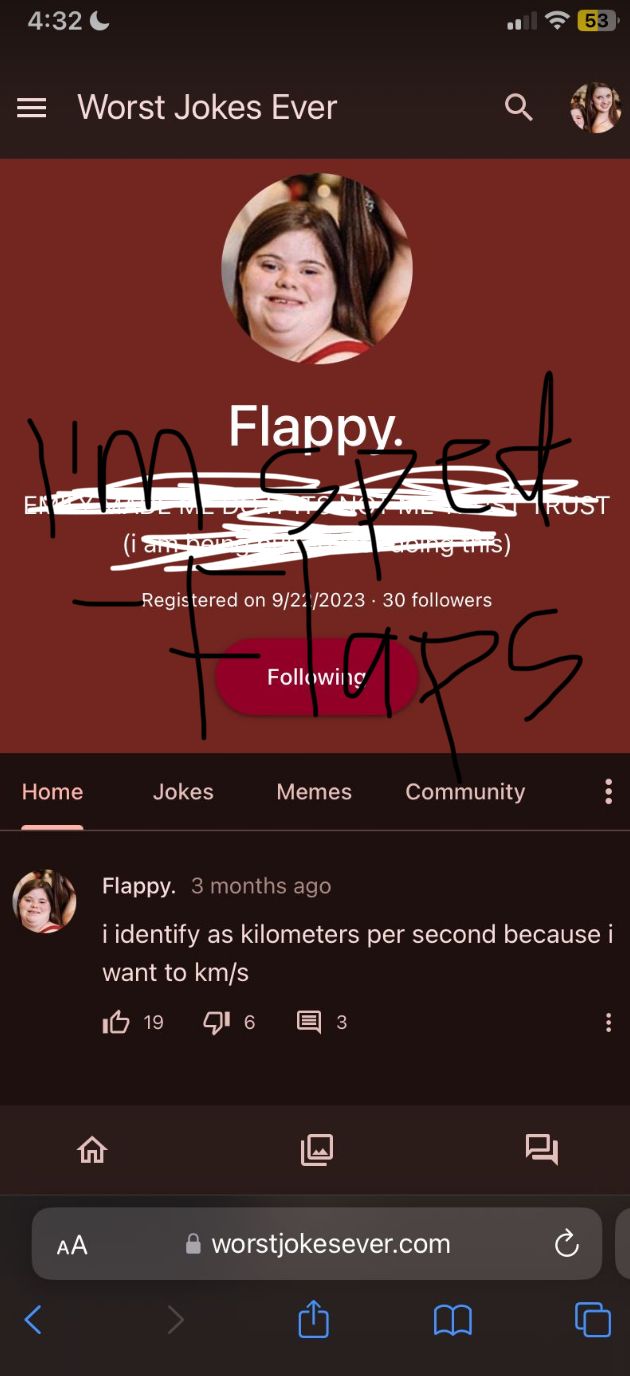Viewport: 630px width, 1376px height.
Task: Switch to the Memes tab
Action: tap(314, 792)
